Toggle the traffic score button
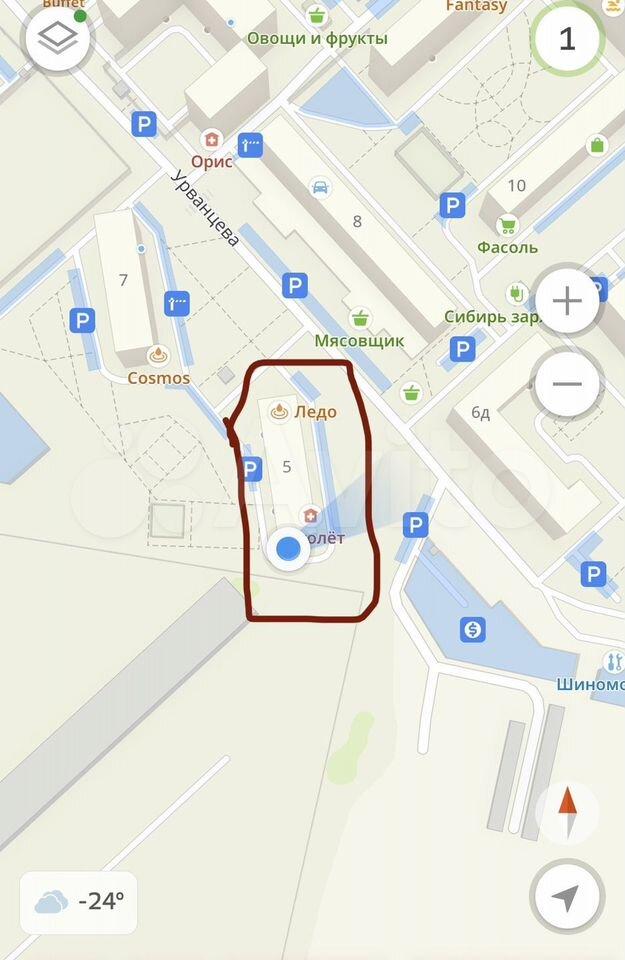 (567, 39)
